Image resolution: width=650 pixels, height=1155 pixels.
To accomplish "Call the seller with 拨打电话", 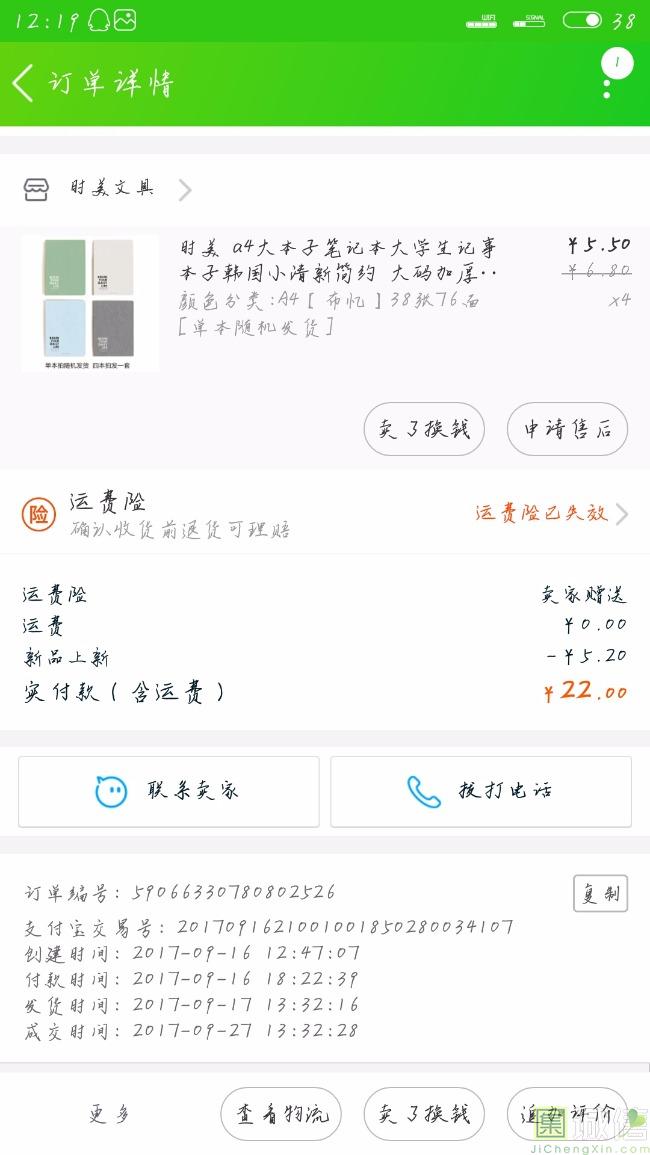I will click(481, 791).
